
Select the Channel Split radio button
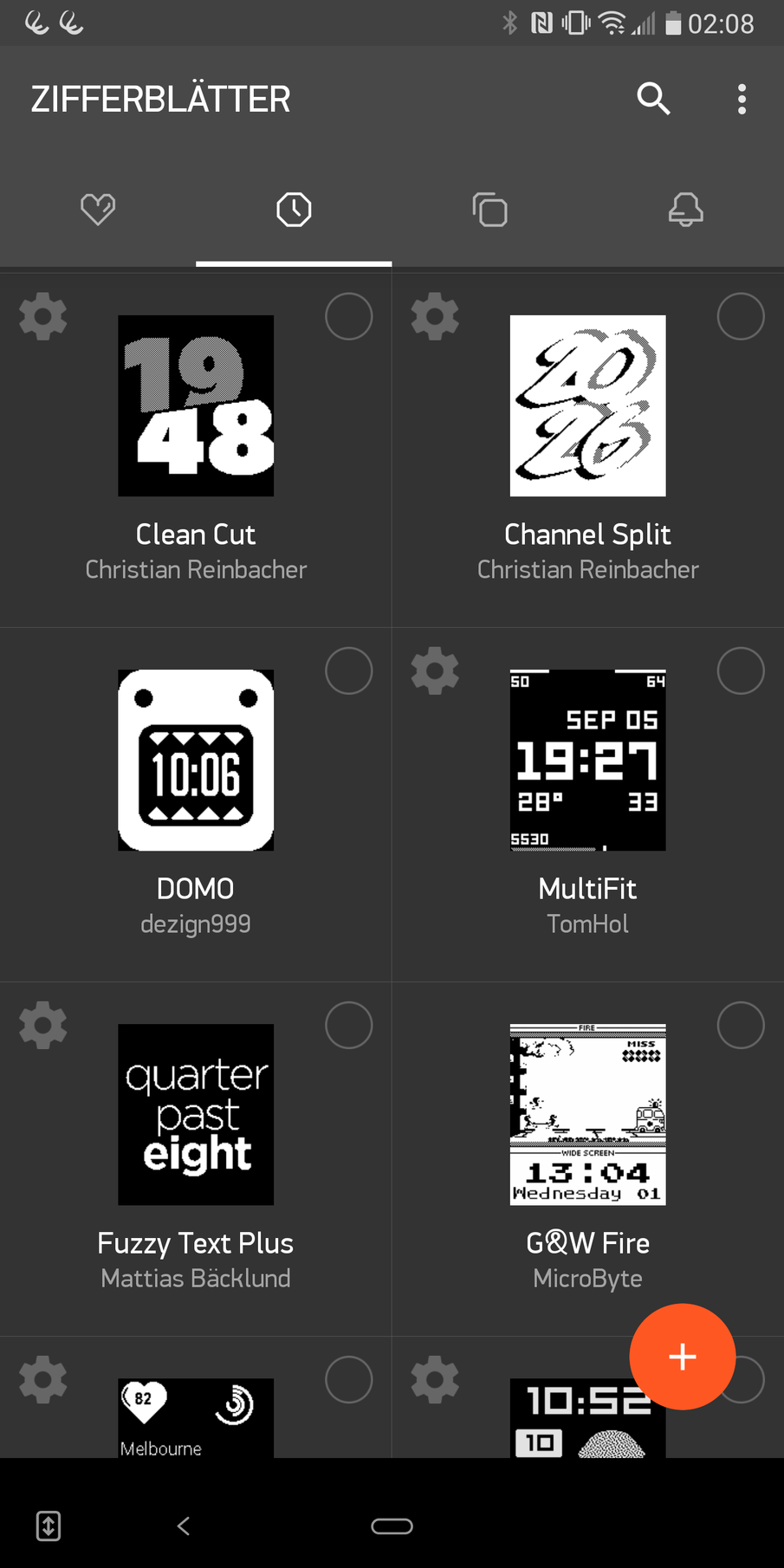pos(741,316)
